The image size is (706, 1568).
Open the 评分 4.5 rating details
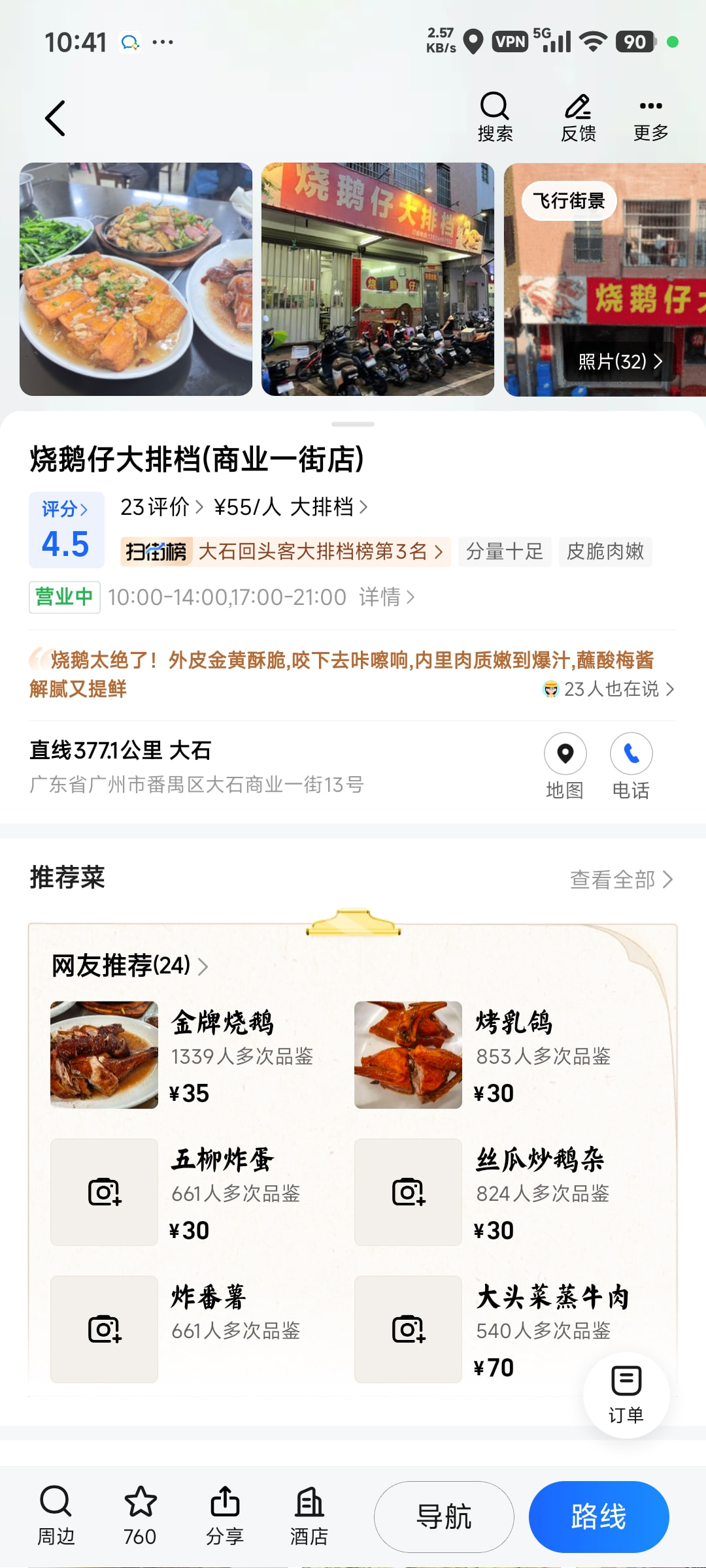(66, 530)
